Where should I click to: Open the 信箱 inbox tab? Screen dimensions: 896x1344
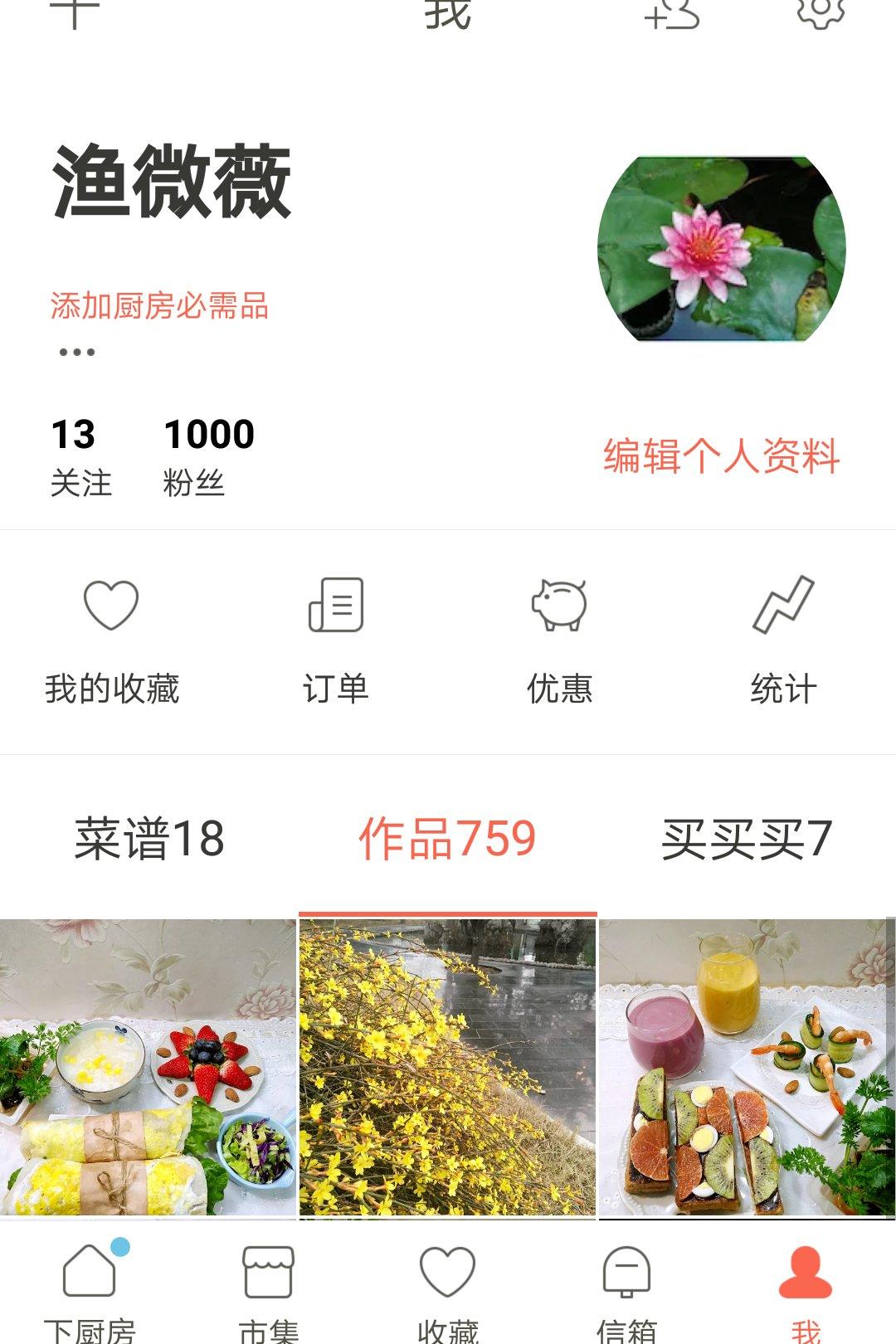point(626,1292)
